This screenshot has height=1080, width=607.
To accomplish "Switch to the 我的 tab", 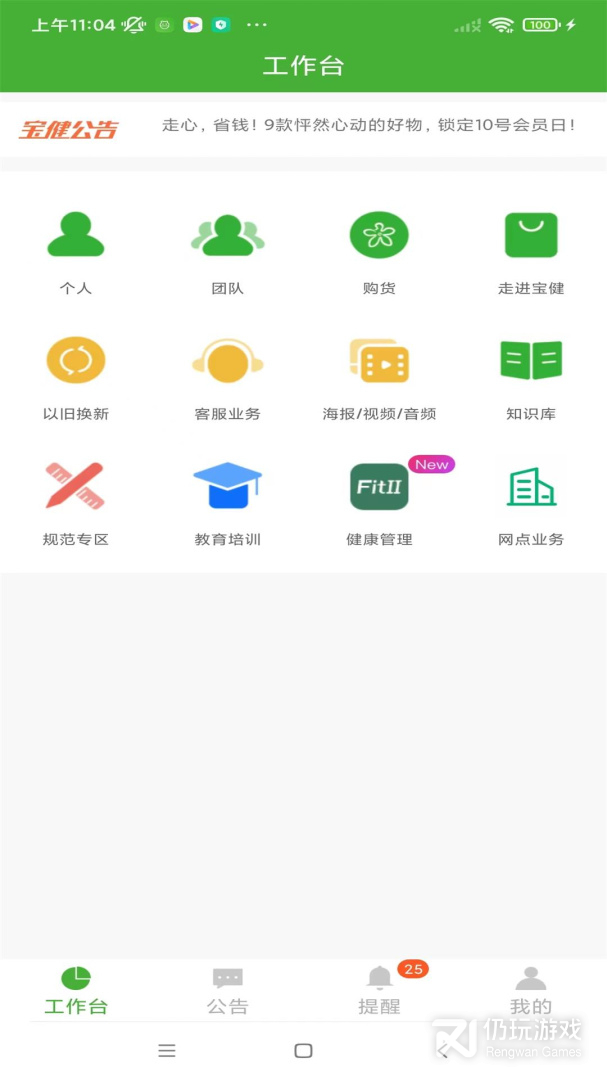I will (531, 990).
